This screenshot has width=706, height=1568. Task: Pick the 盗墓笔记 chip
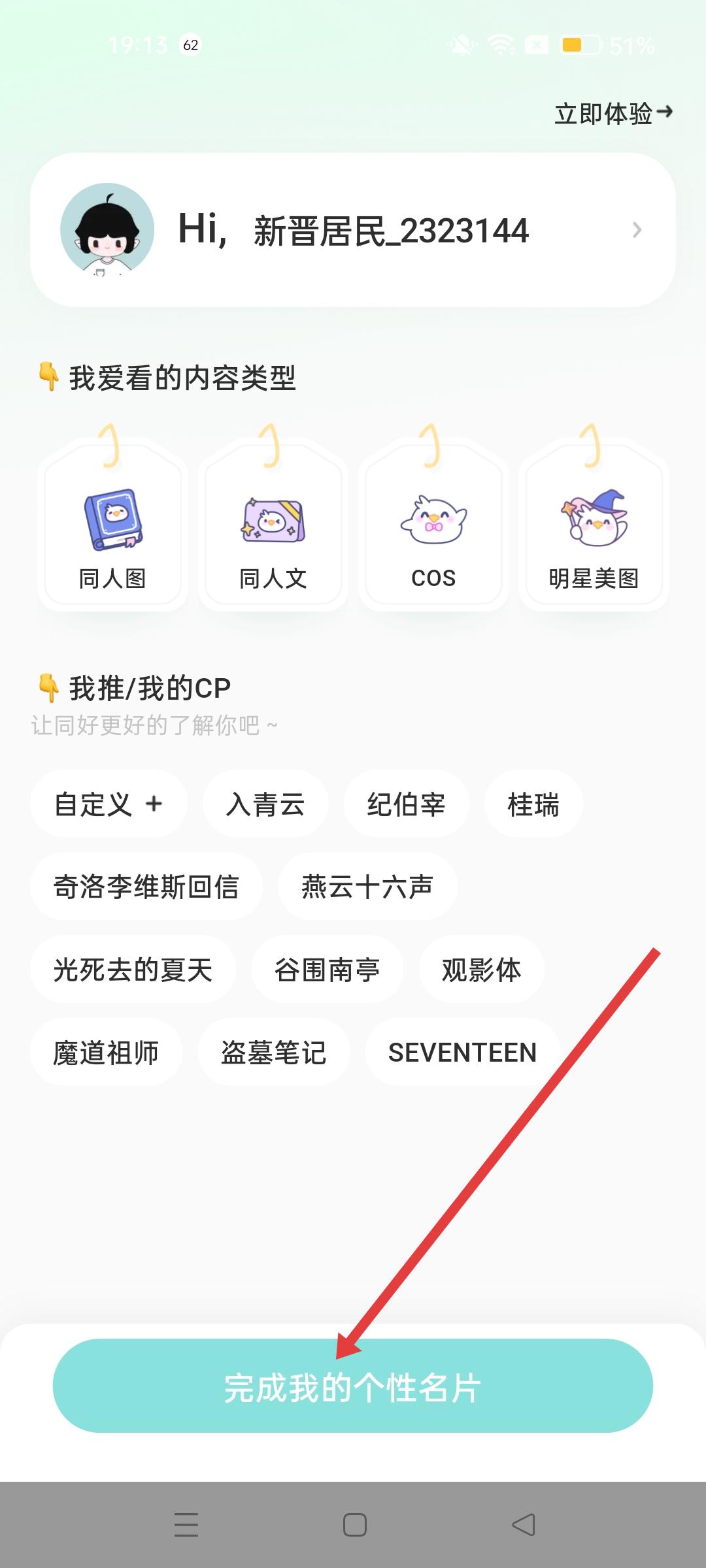(x=273, y=1053)
